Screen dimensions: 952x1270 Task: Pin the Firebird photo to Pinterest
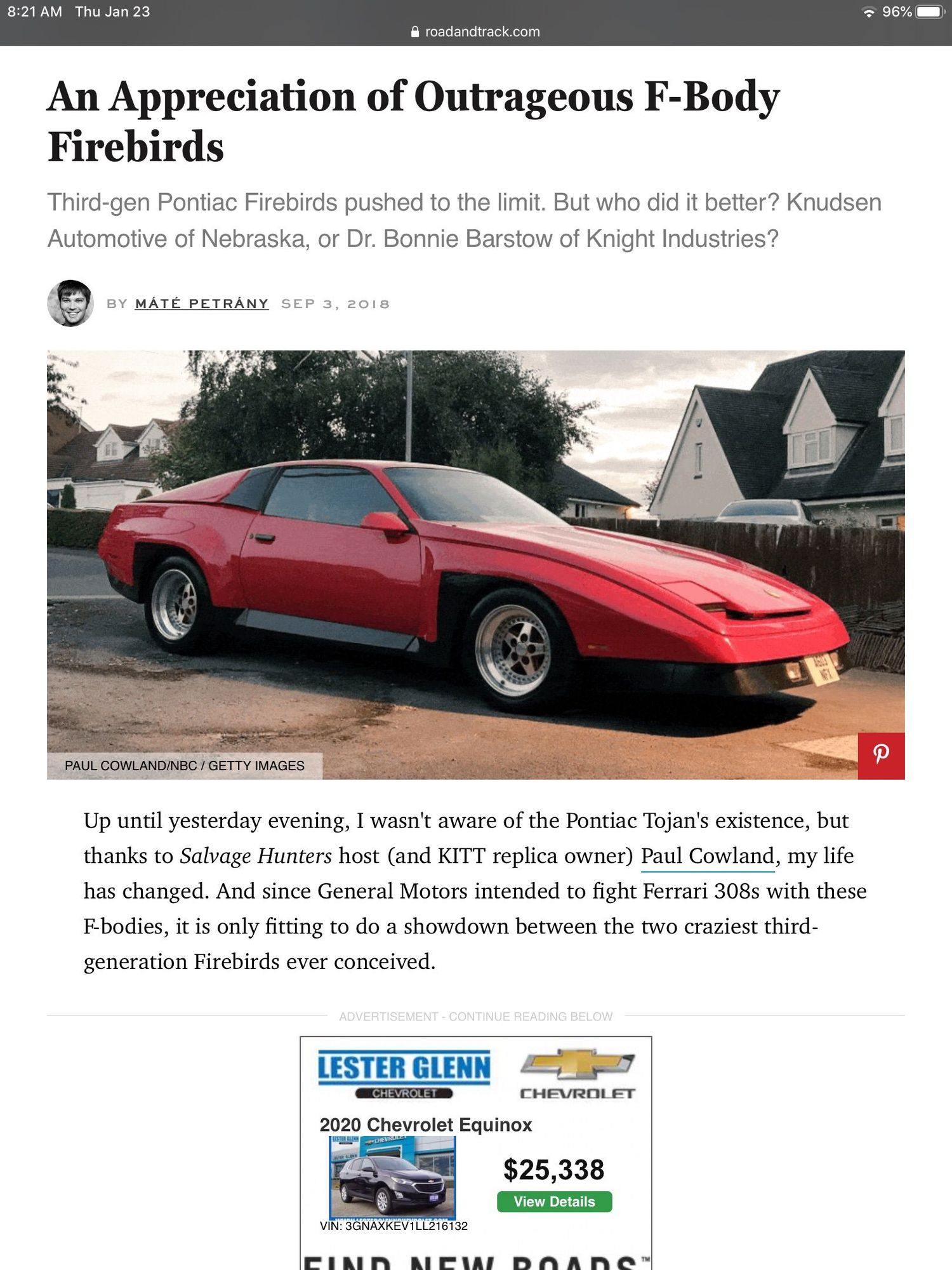click(x=881, y=756)
